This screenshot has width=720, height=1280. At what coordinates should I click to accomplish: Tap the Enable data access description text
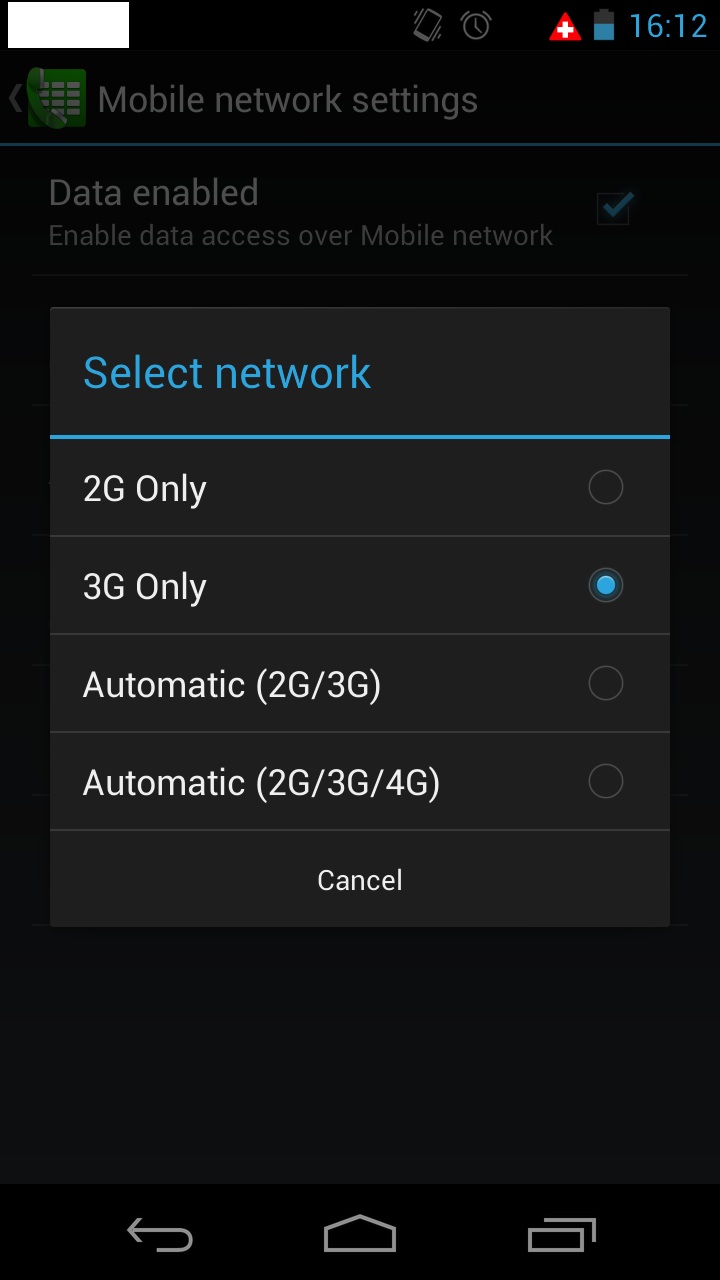click(300, 235)
